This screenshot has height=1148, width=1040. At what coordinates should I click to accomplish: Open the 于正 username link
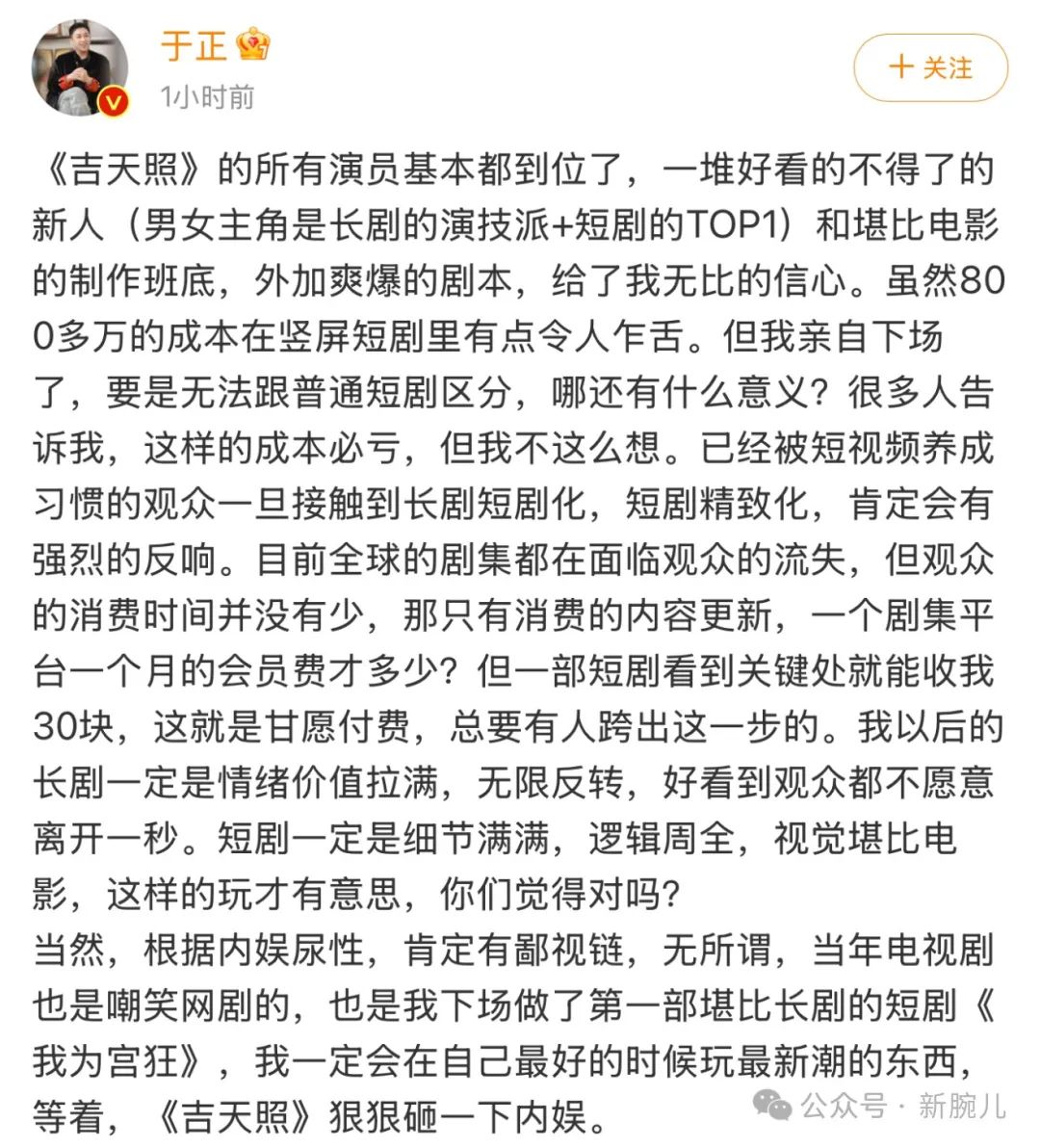point(194,45)
